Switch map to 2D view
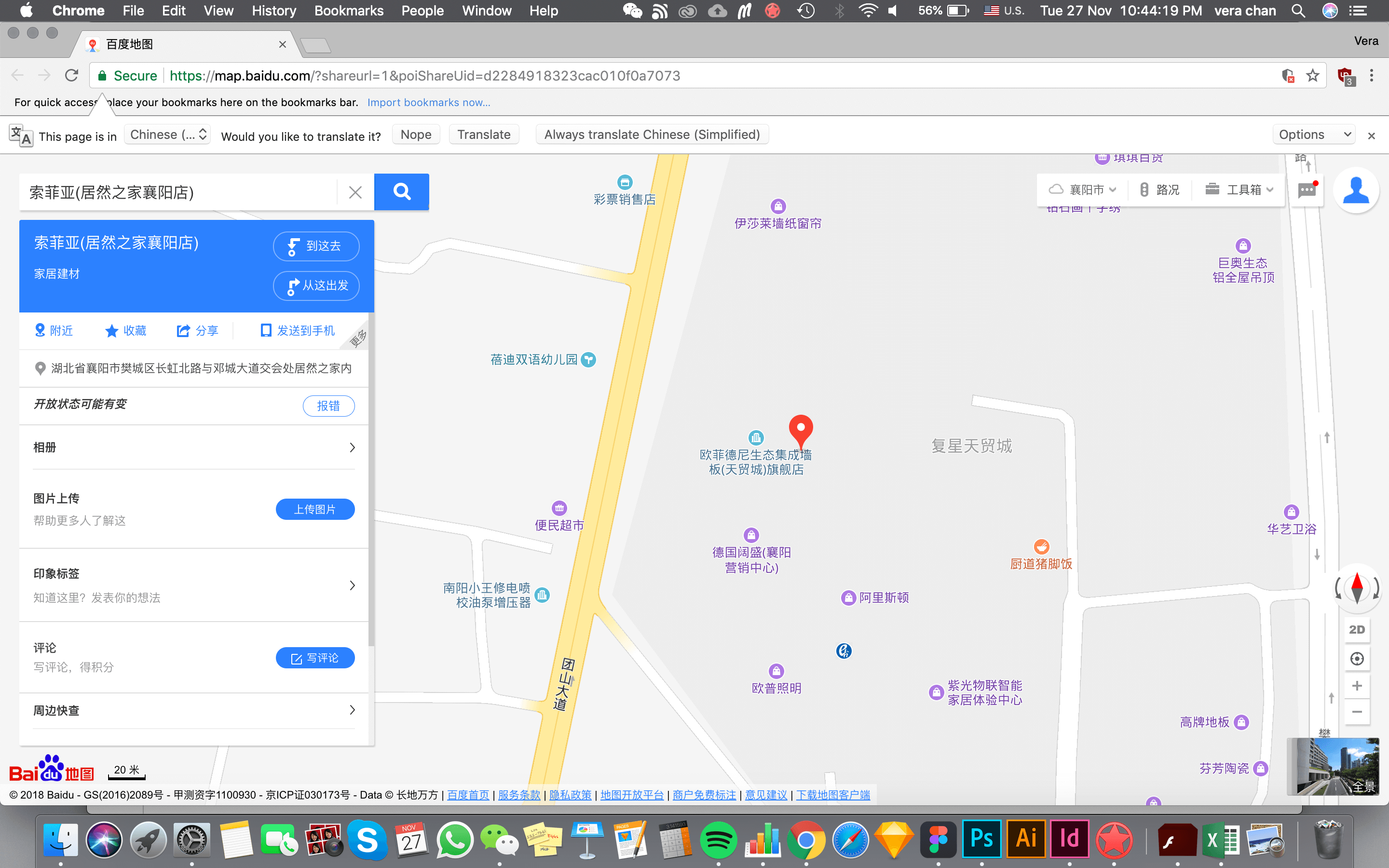The image size is (1389, 868). tap(1357, 630)
